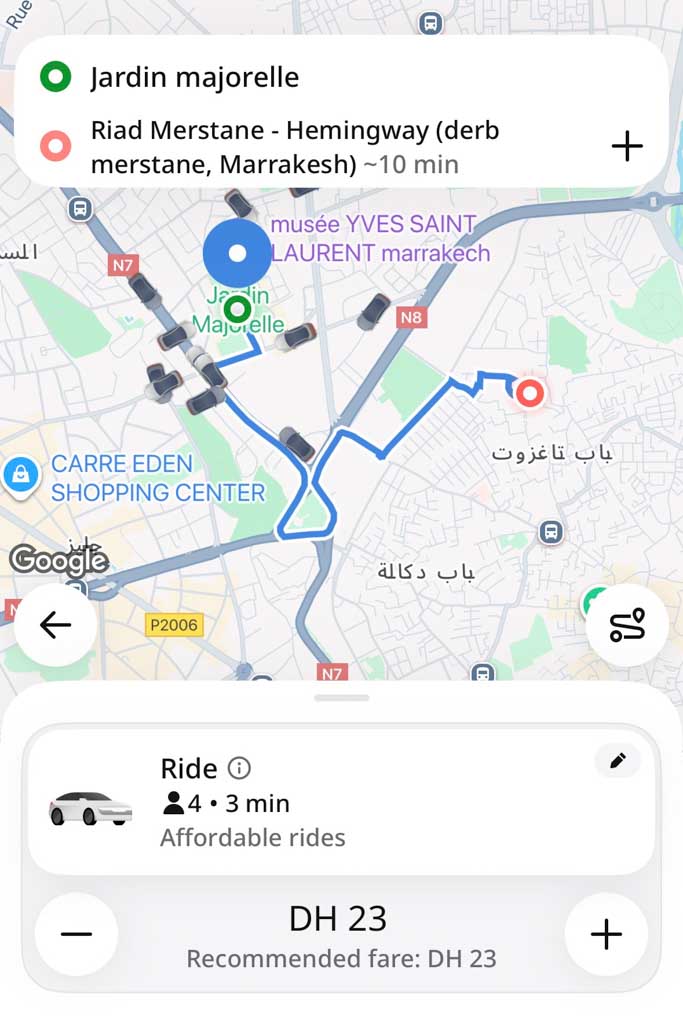Open route overview button
This screenshot has height=1024, width=683.
(x=627, y=625)
